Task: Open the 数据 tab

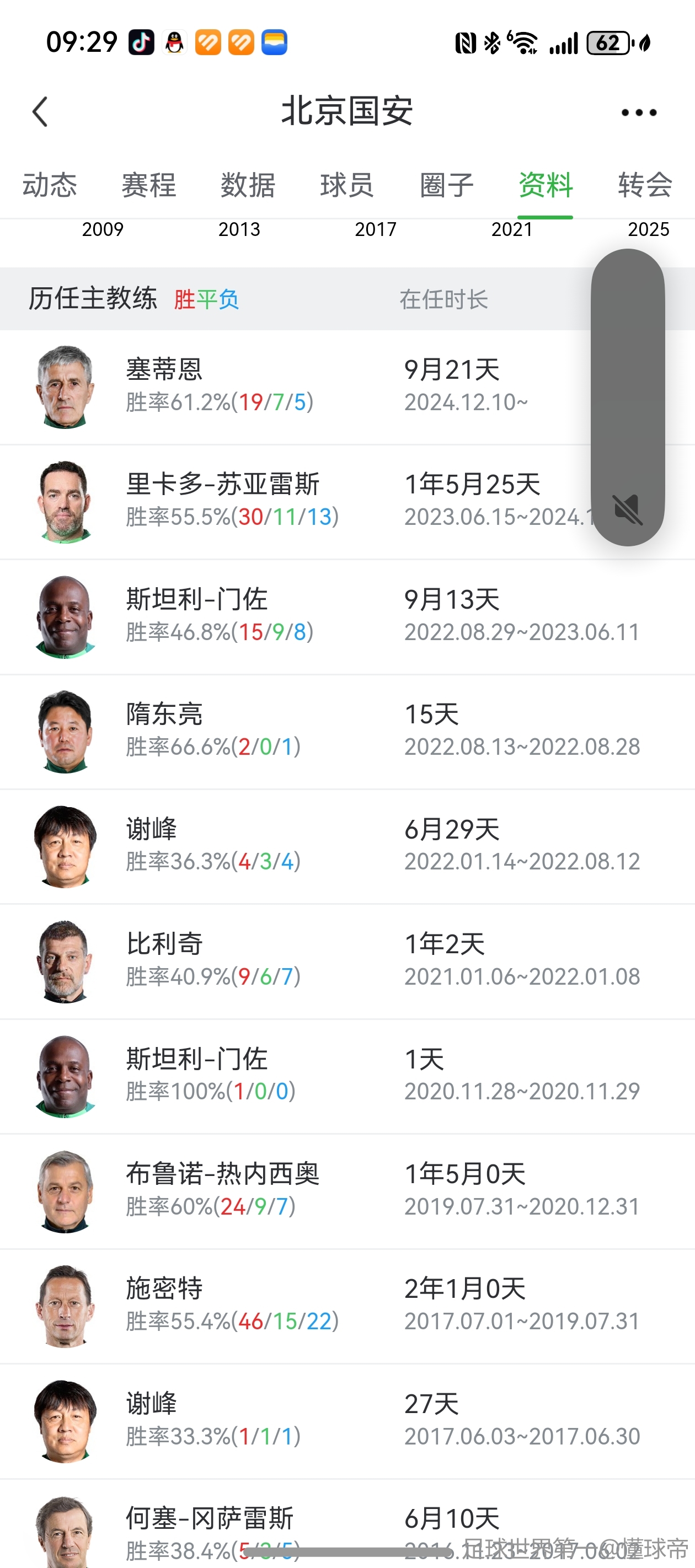Action: 248,185
